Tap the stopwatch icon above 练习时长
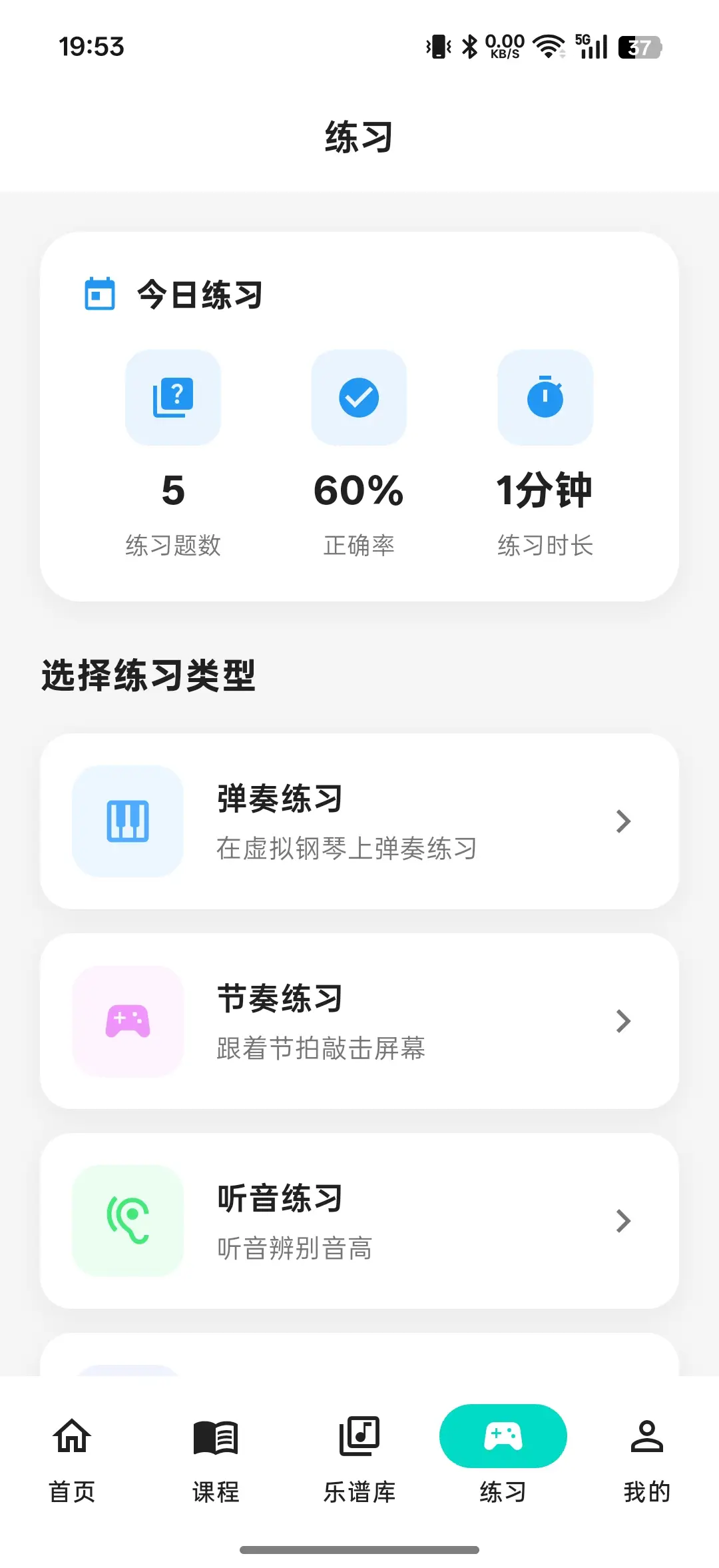This screenshot has width=719, height=1568. tap(545, 398)
